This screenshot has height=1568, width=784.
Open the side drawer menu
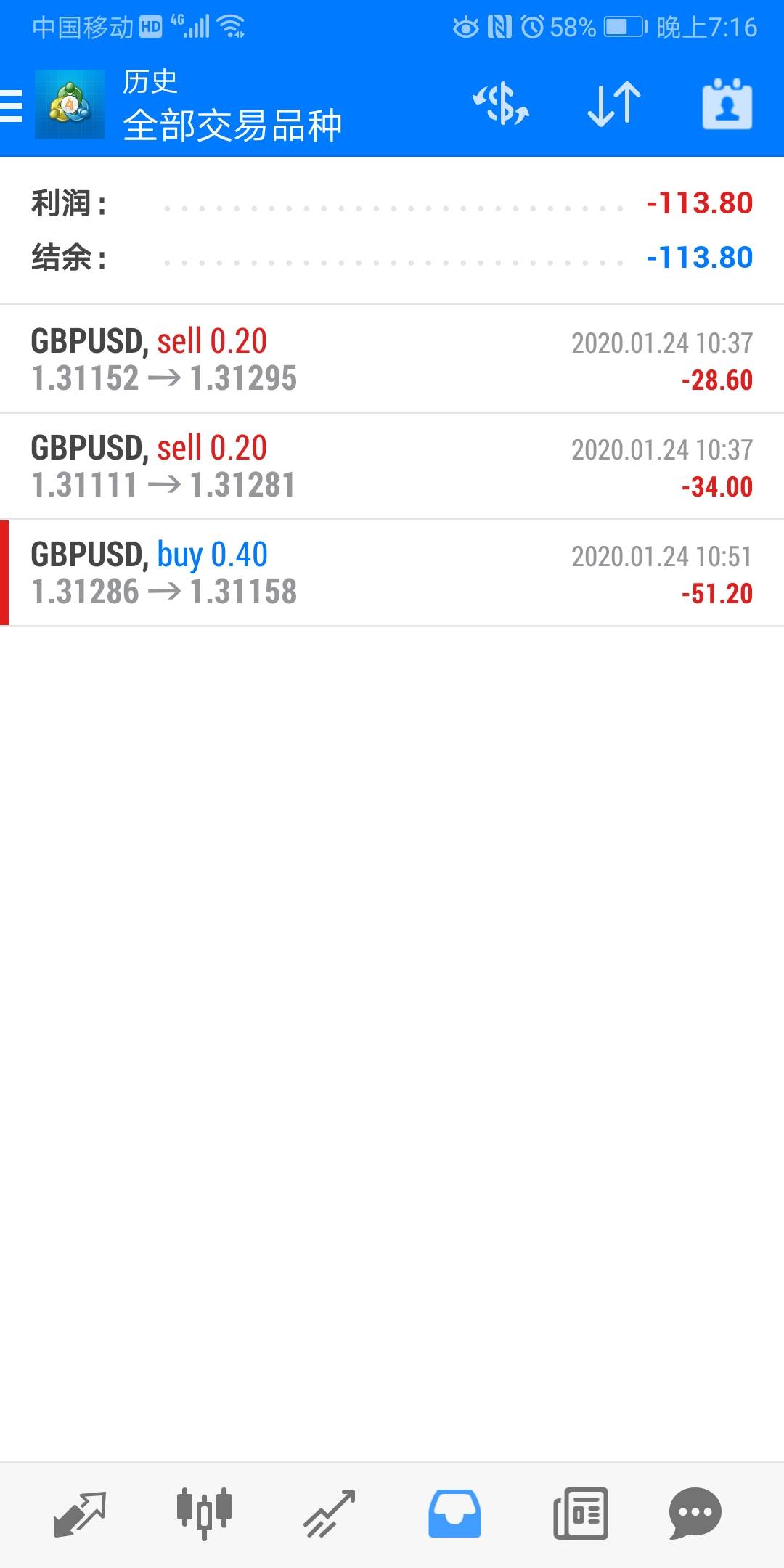[12, 106]
